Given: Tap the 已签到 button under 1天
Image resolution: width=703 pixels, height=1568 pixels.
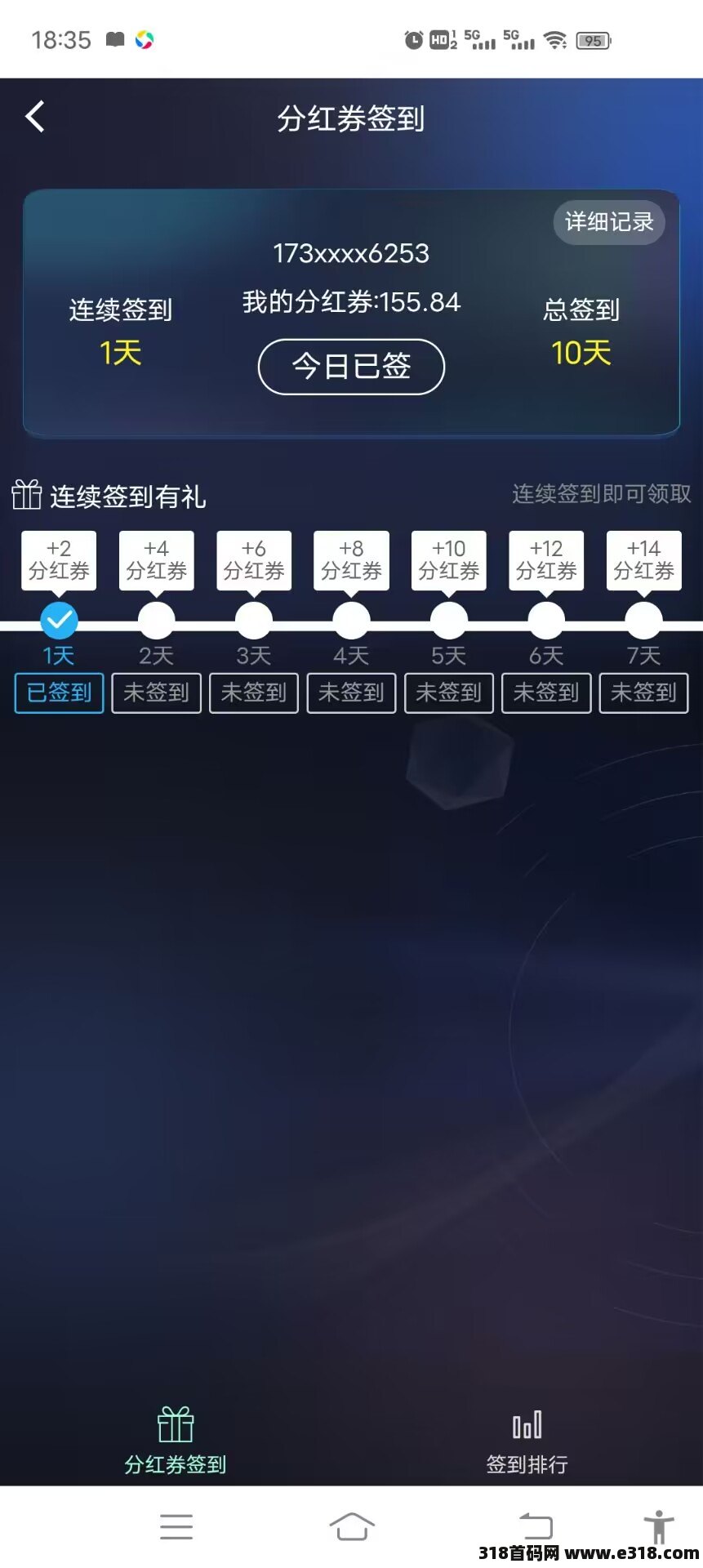Looking at the screenshot, I should 59,693.
